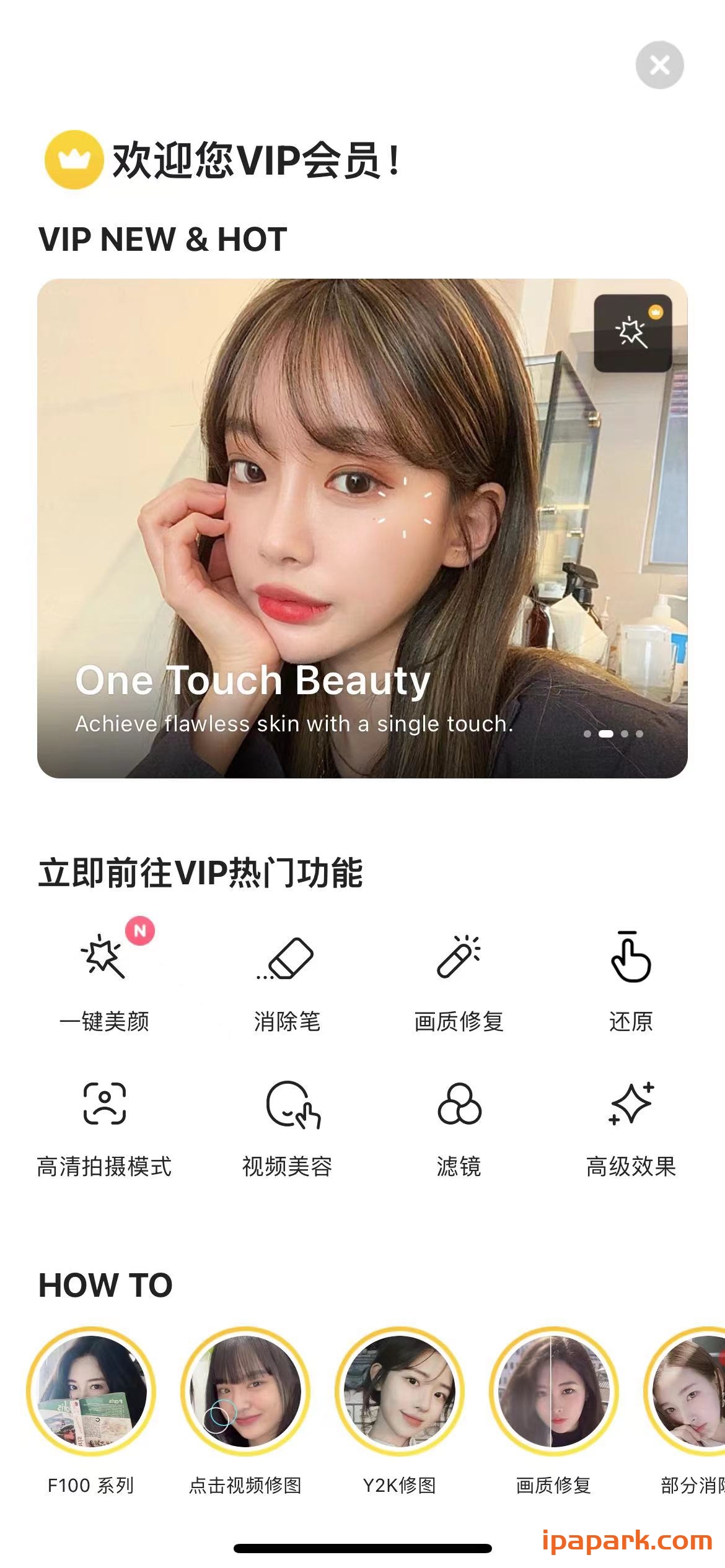The image size is (725, 1568).
Task: Open 一键美颜 VIP feature
Action: 104,982
